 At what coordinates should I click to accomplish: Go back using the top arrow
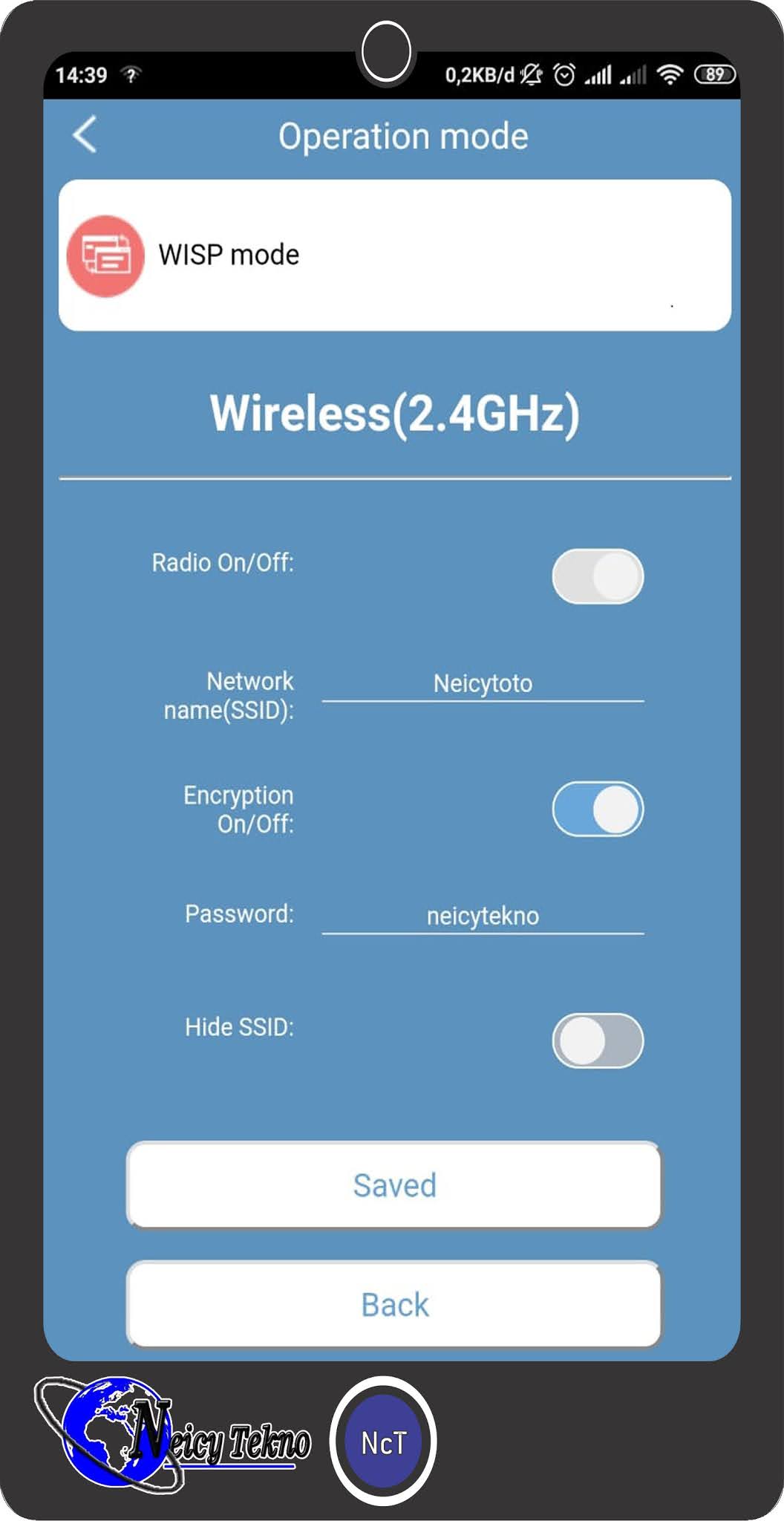[85, 135]
